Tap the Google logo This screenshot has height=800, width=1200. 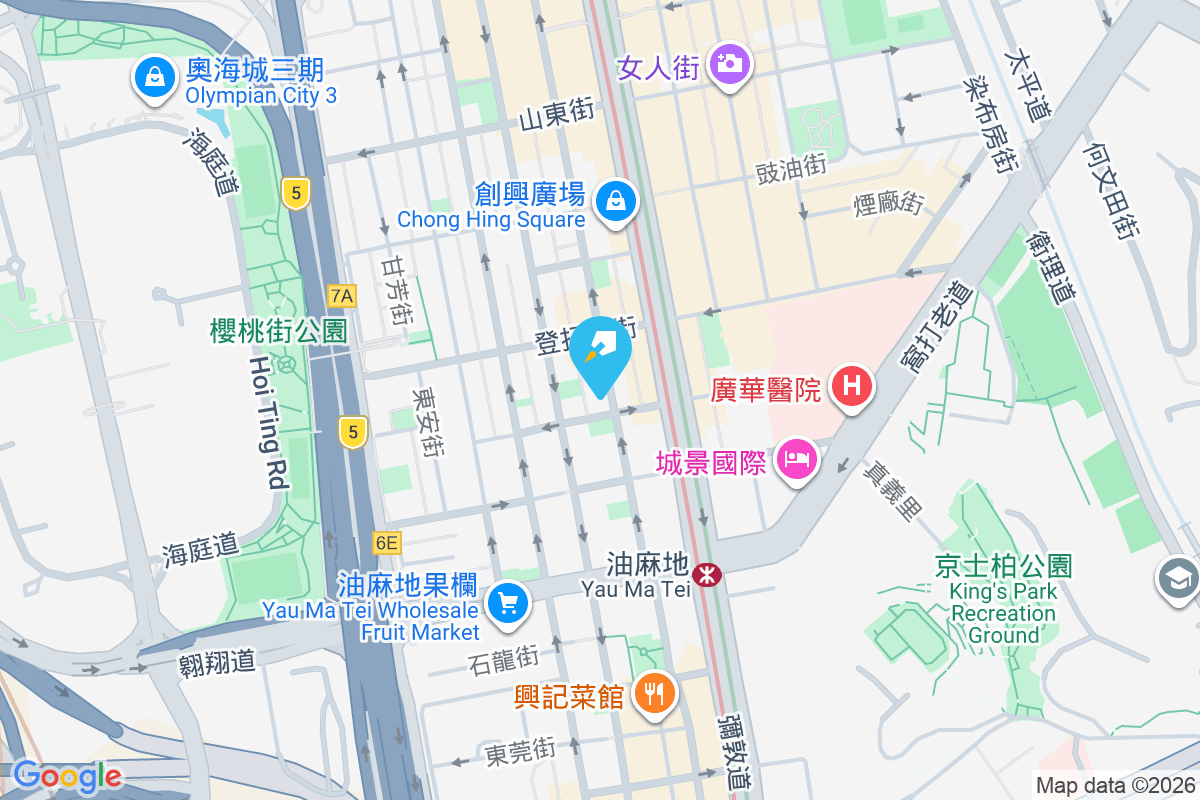[67, 776]
